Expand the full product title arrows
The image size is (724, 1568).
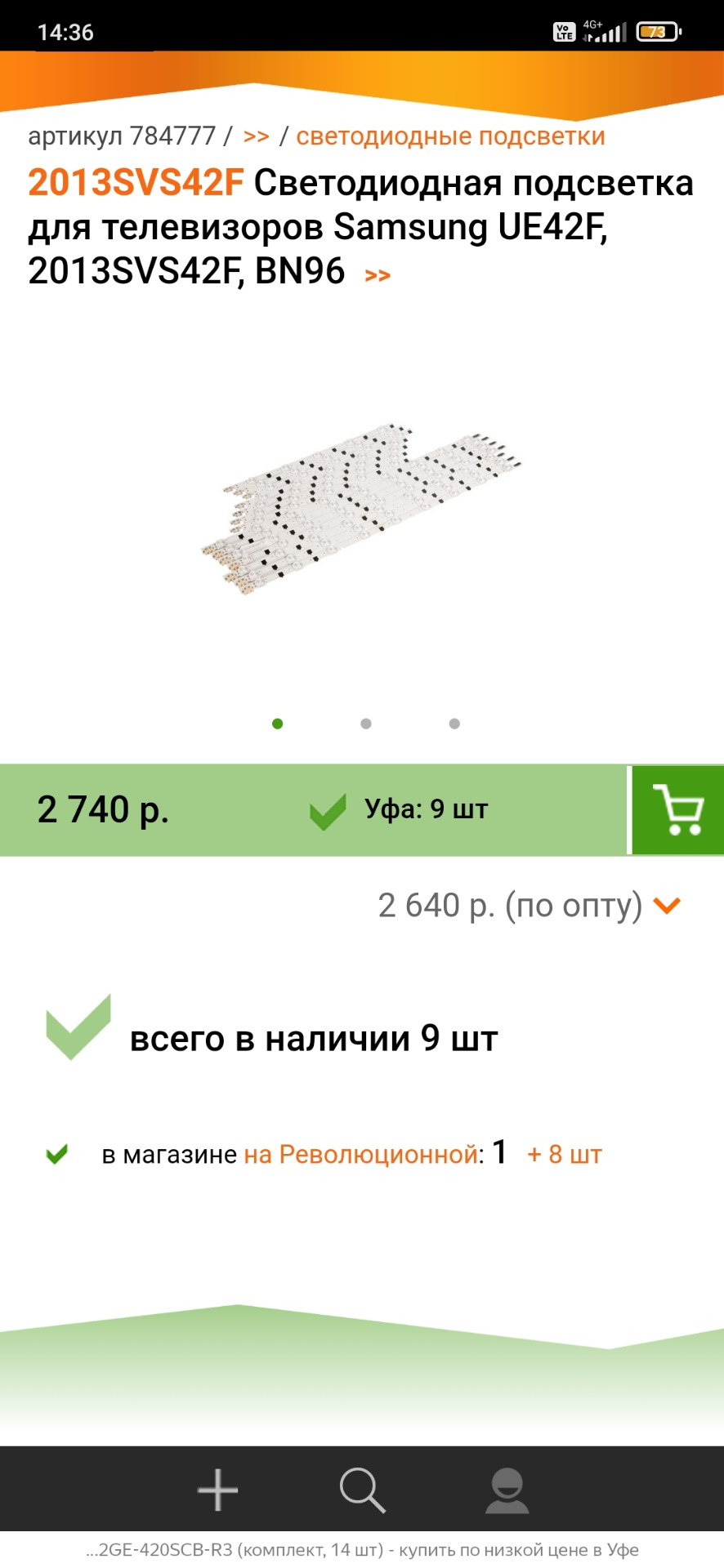pos(378,275)
